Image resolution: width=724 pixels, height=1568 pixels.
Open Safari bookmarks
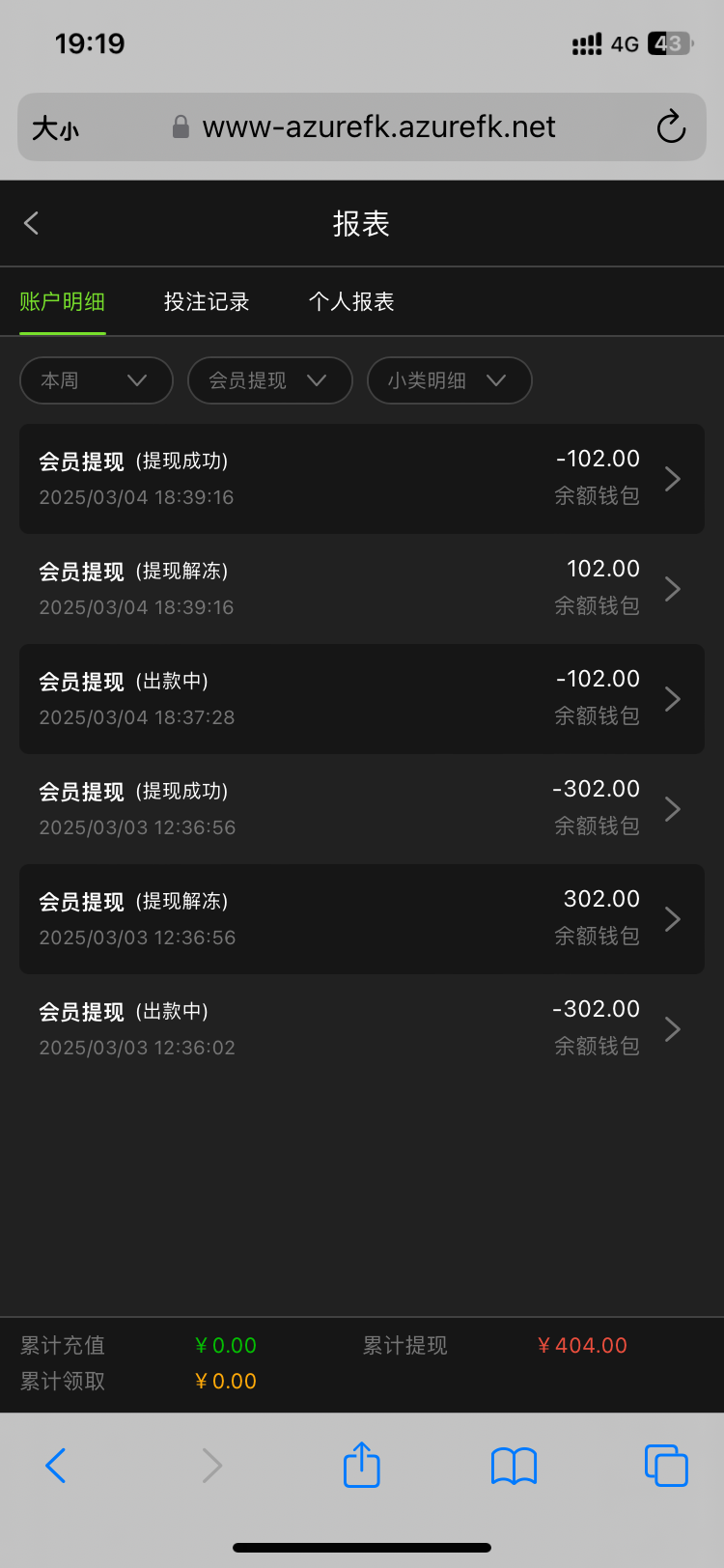[514, 1466]
